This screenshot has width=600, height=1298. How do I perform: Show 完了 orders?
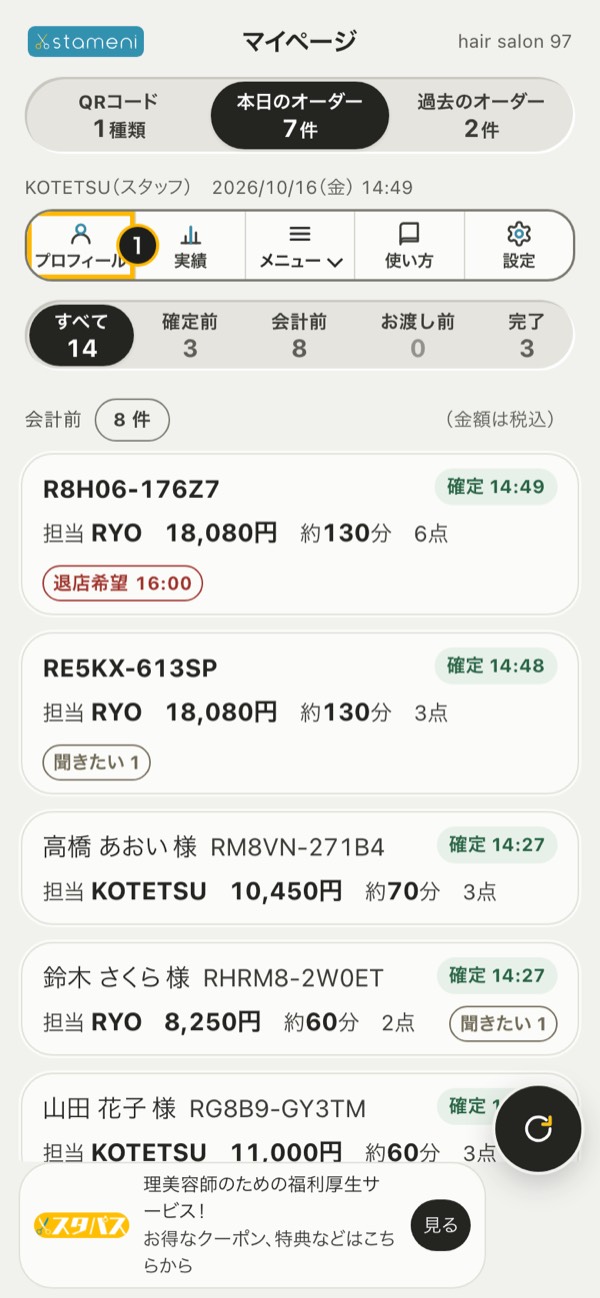(x=526, y=334)
